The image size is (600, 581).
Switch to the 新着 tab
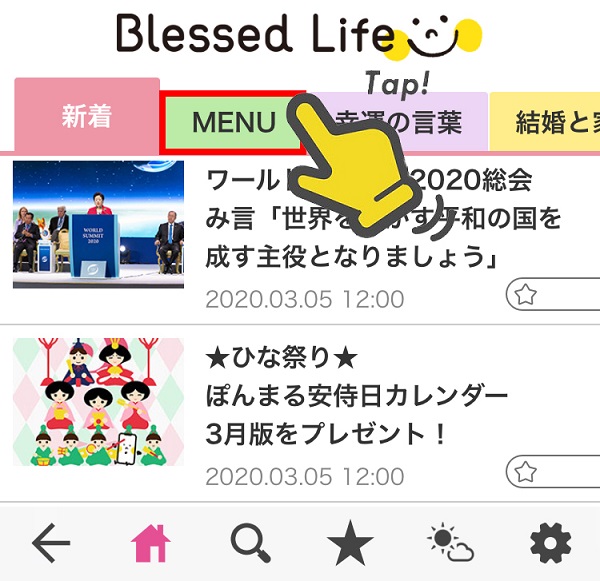point(86,116)
